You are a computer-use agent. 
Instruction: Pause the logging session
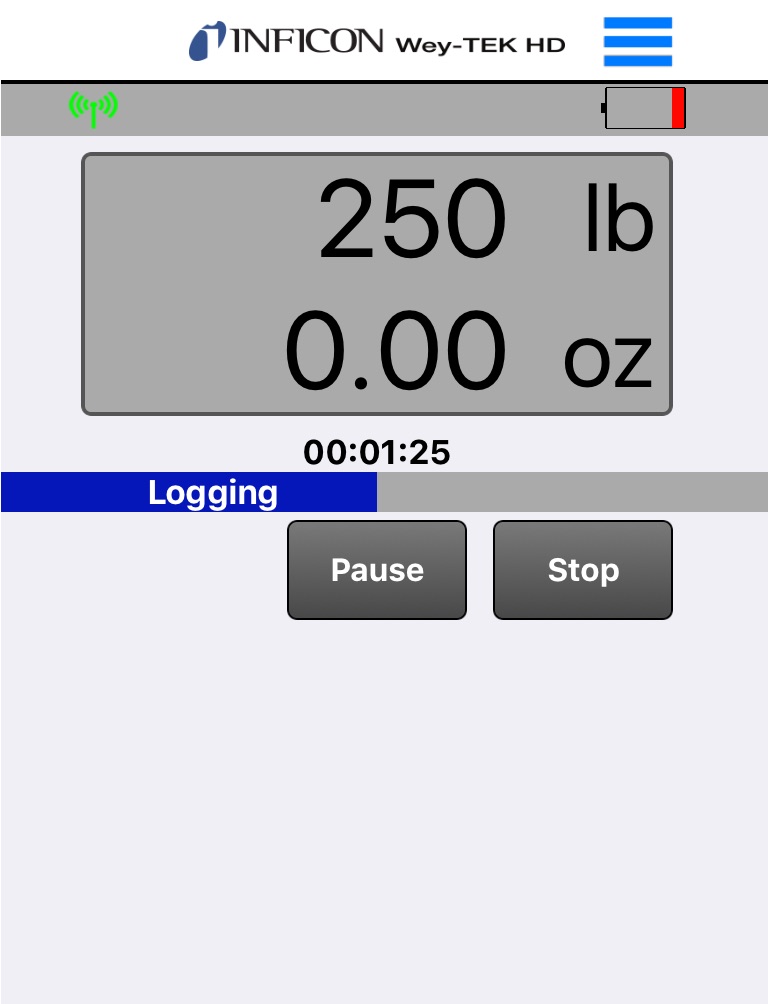coord(377,570)
